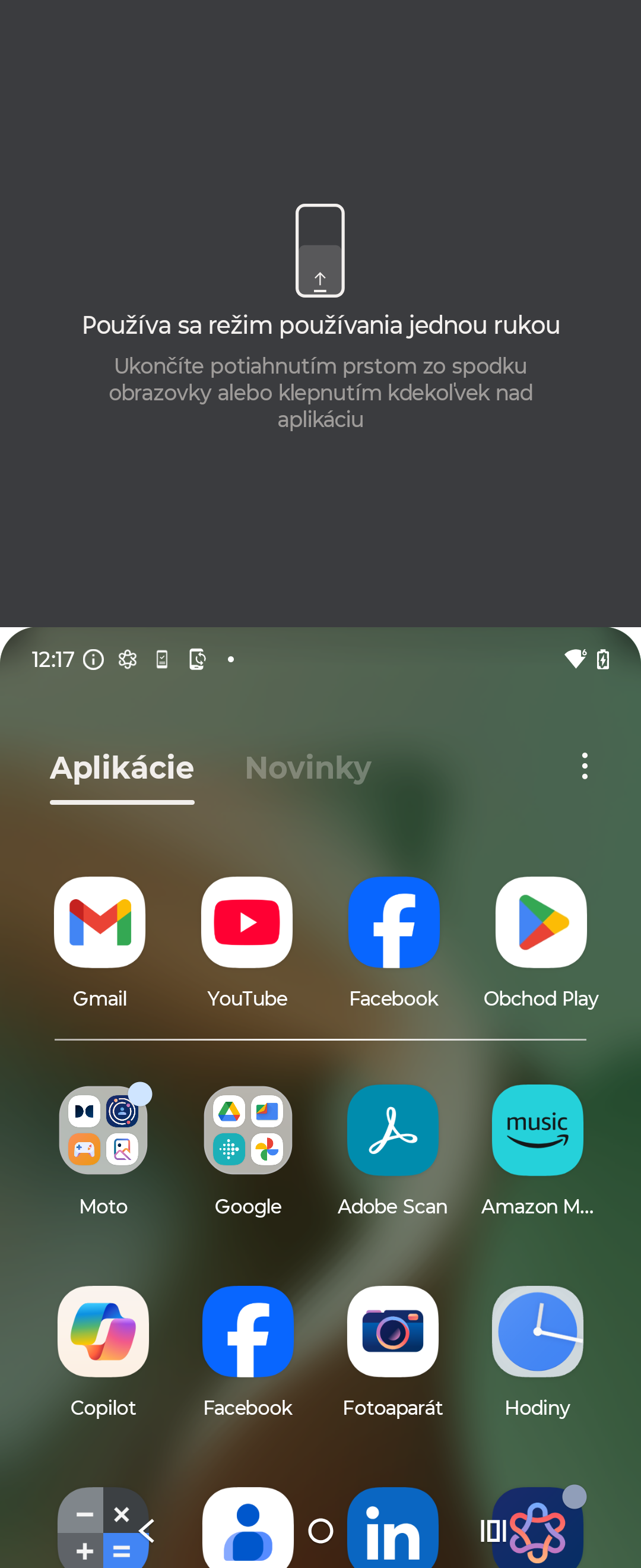Screen dimensions: 641x1568
Task: Expand the Google apps folder
Action: click(x=248, y=1130)
